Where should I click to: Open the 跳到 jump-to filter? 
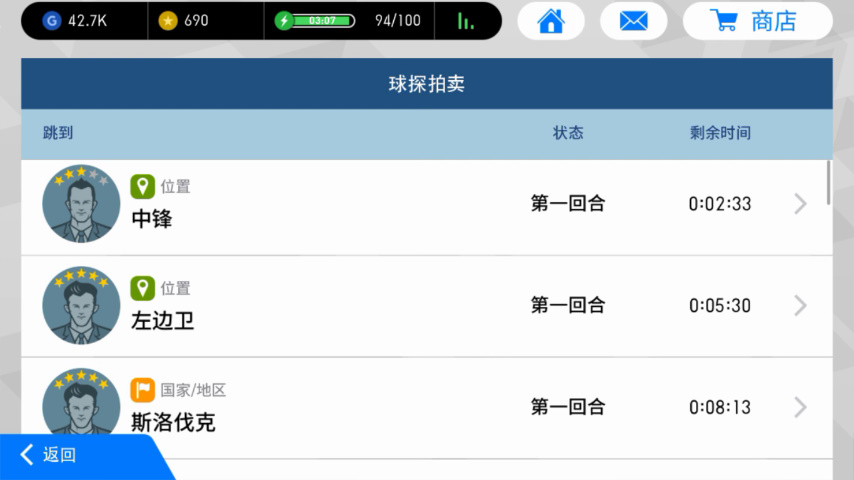coord(58,133)
